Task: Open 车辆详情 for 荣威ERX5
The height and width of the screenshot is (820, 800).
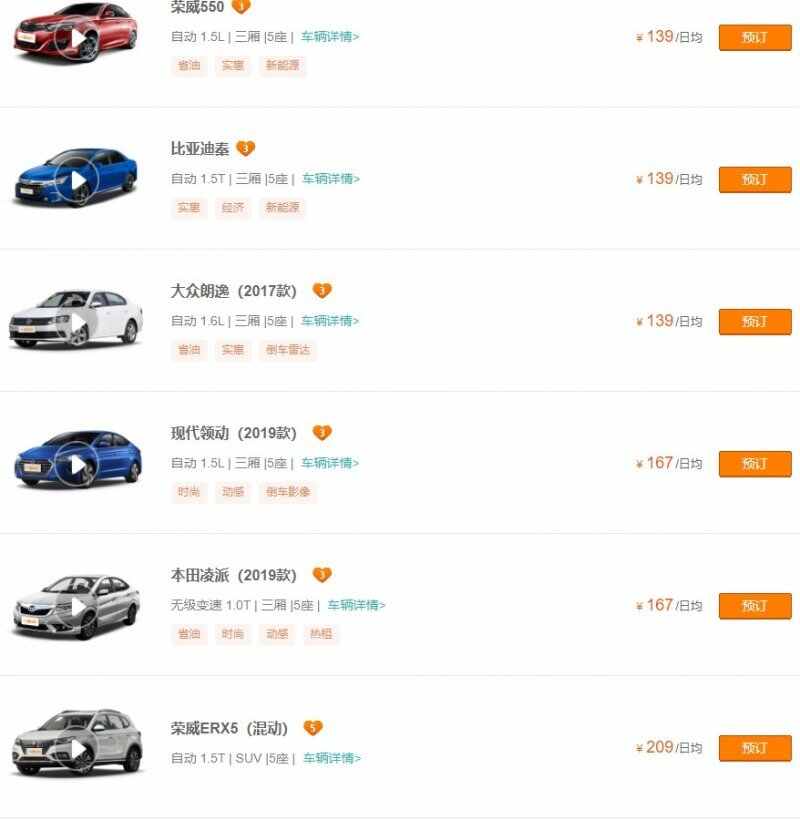Action: click(332, 758)
